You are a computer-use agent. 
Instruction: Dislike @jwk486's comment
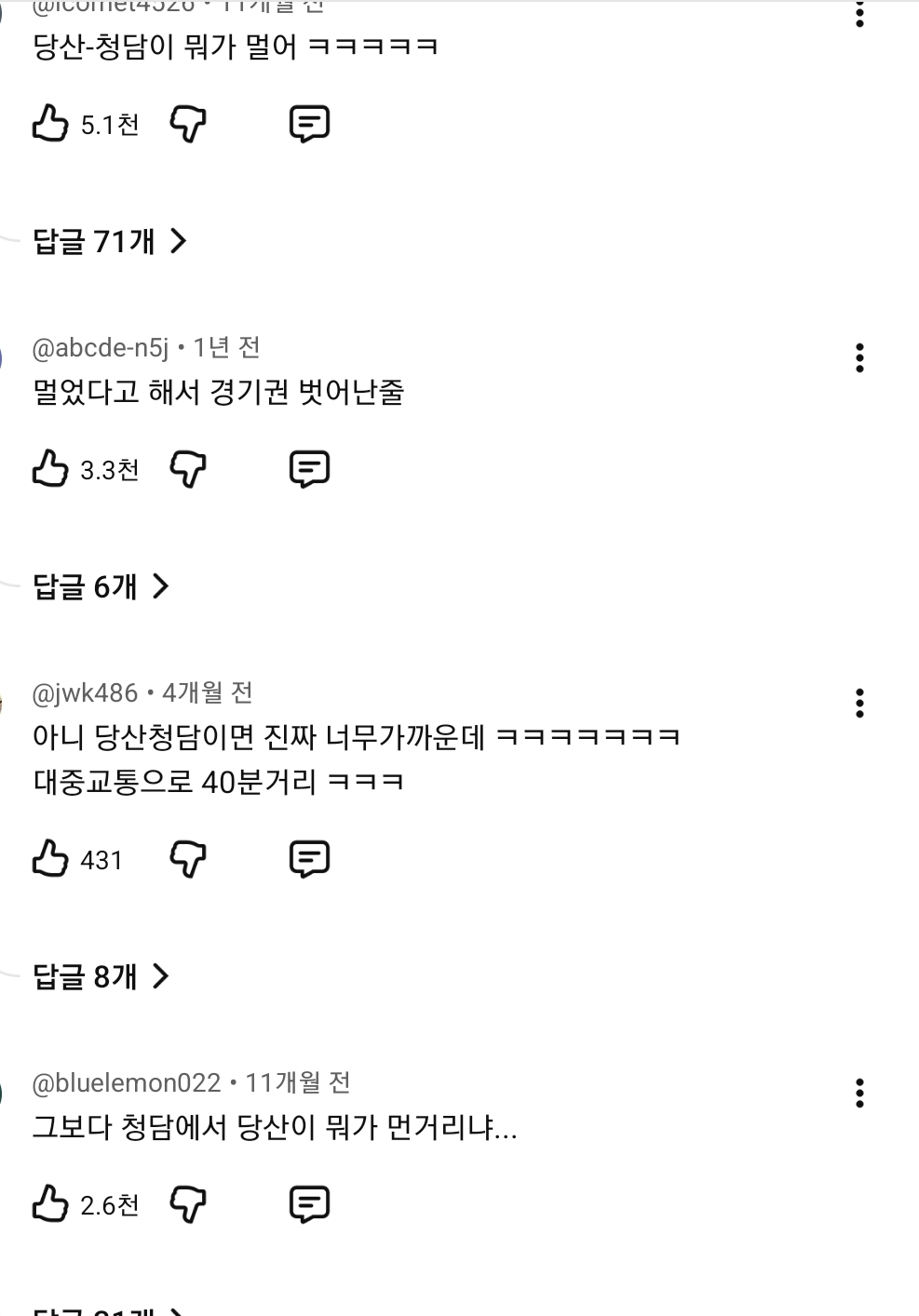pyautogui.click(x=187, y=858)
